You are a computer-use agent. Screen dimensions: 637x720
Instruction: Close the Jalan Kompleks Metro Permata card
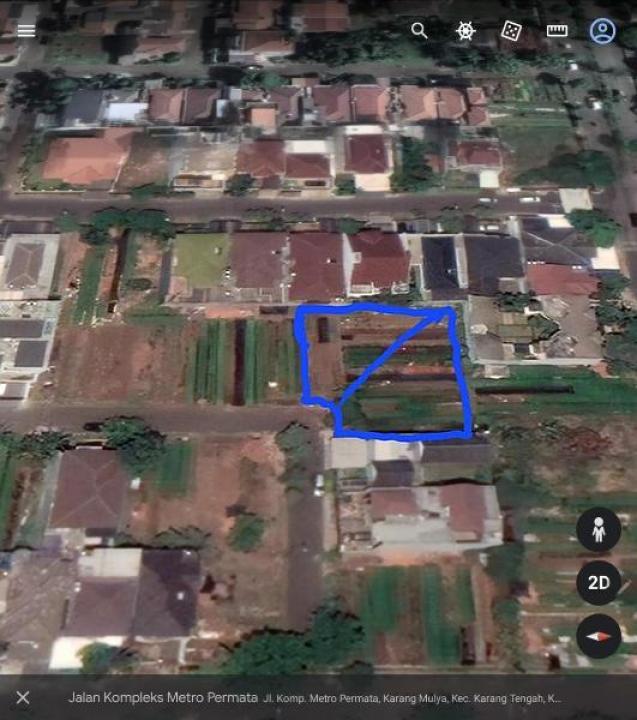23,698
